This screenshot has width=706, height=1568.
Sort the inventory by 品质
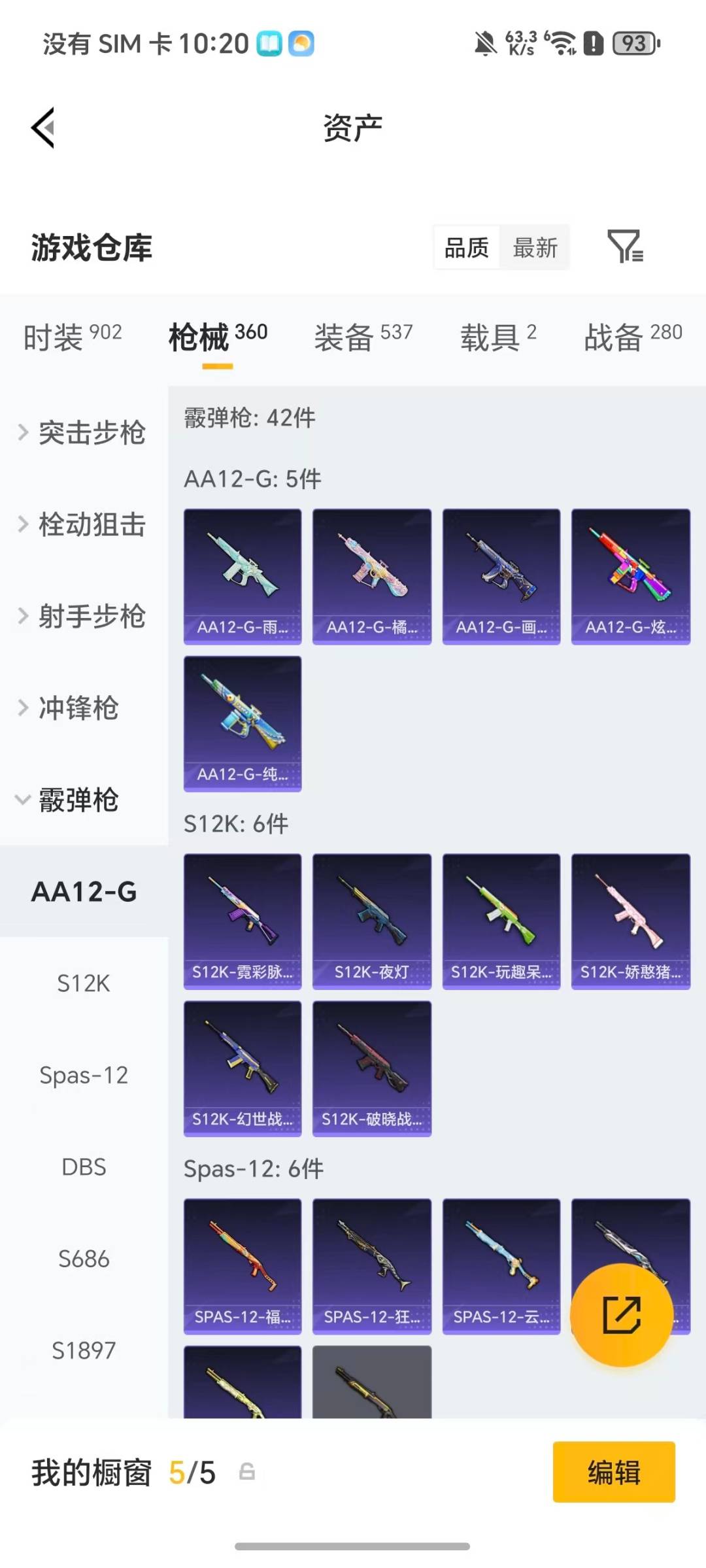tap(467, 248)
